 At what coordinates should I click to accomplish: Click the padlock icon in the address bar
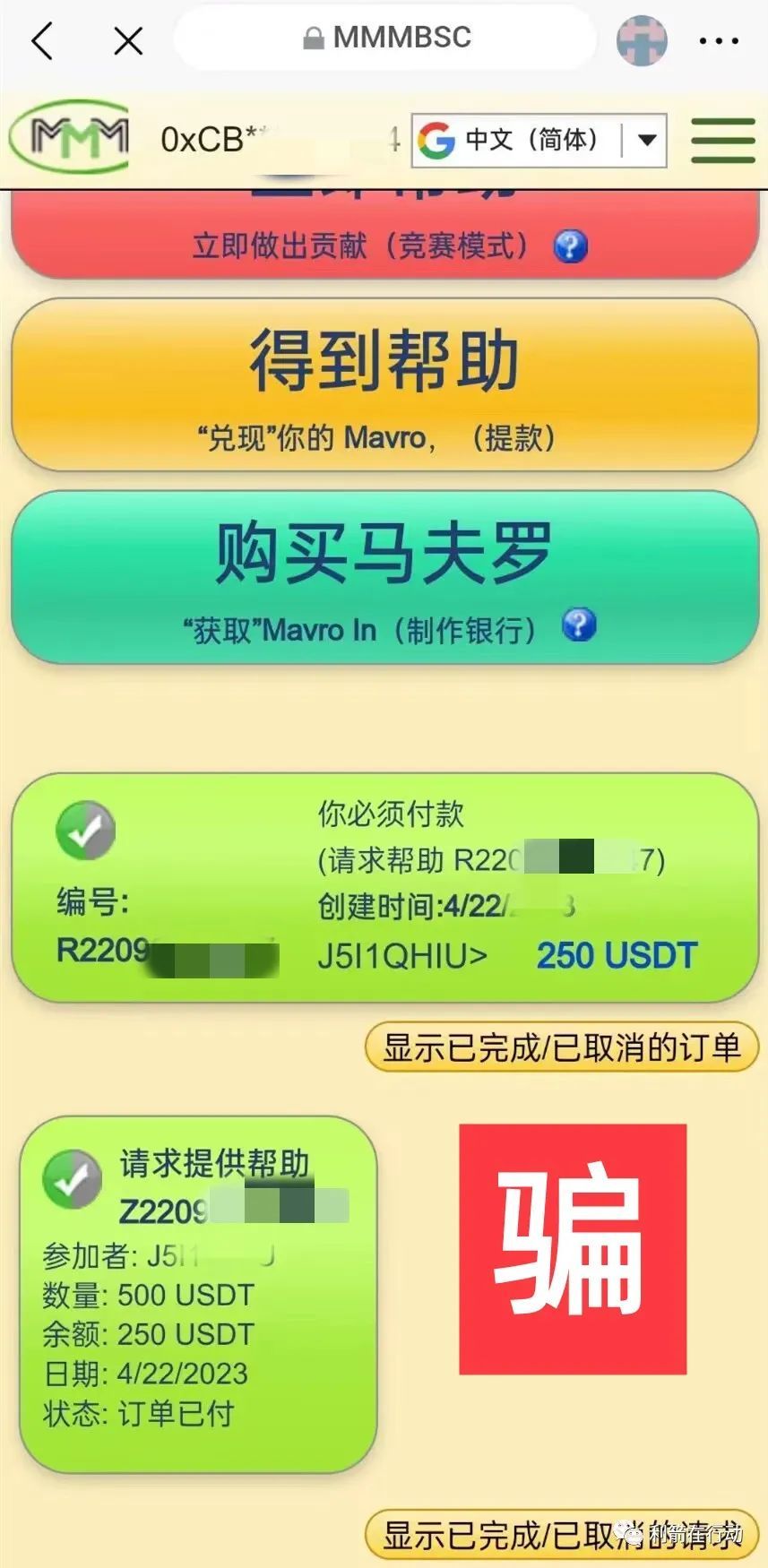pyautogui.click(x=312, y=37)
